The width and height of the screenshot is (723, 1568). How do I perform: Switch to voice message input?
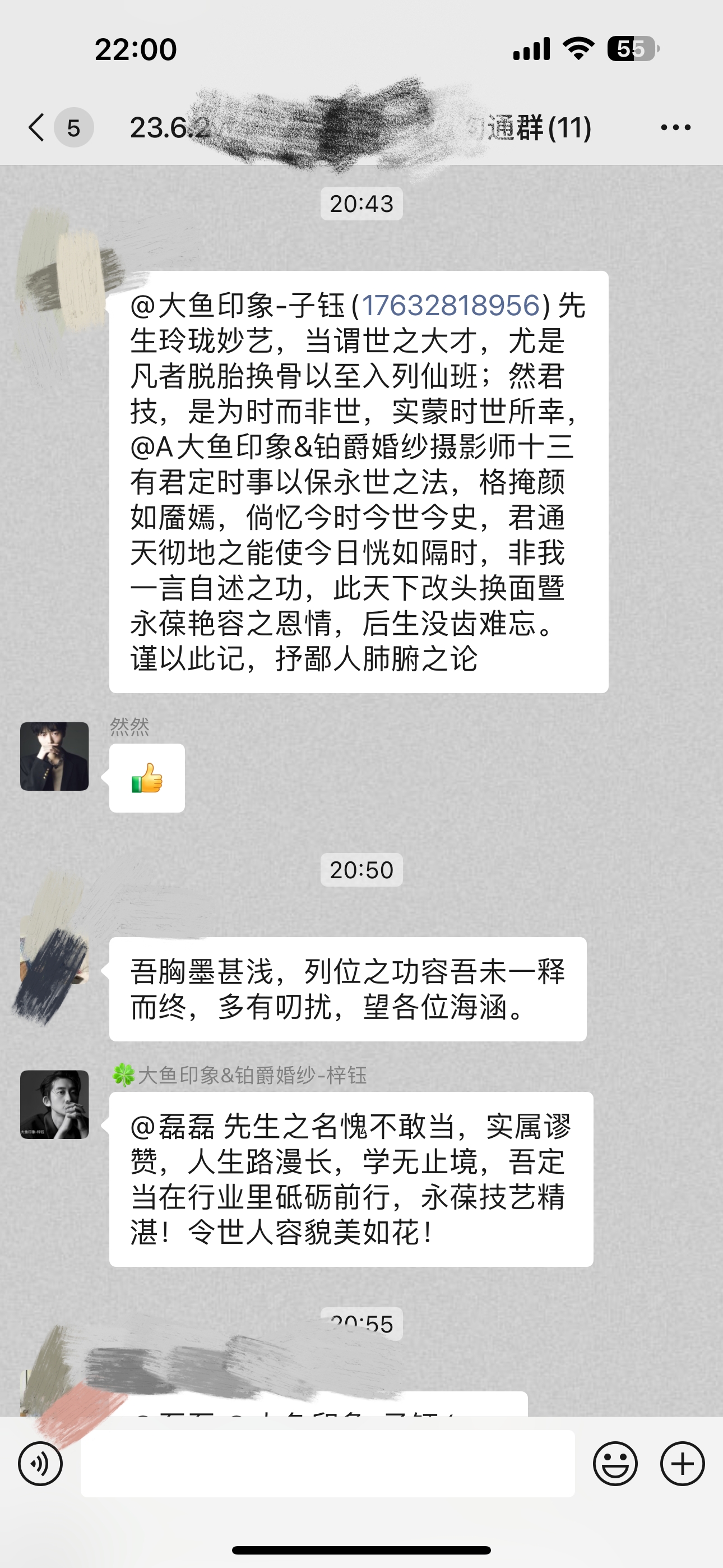(40, 1464)
